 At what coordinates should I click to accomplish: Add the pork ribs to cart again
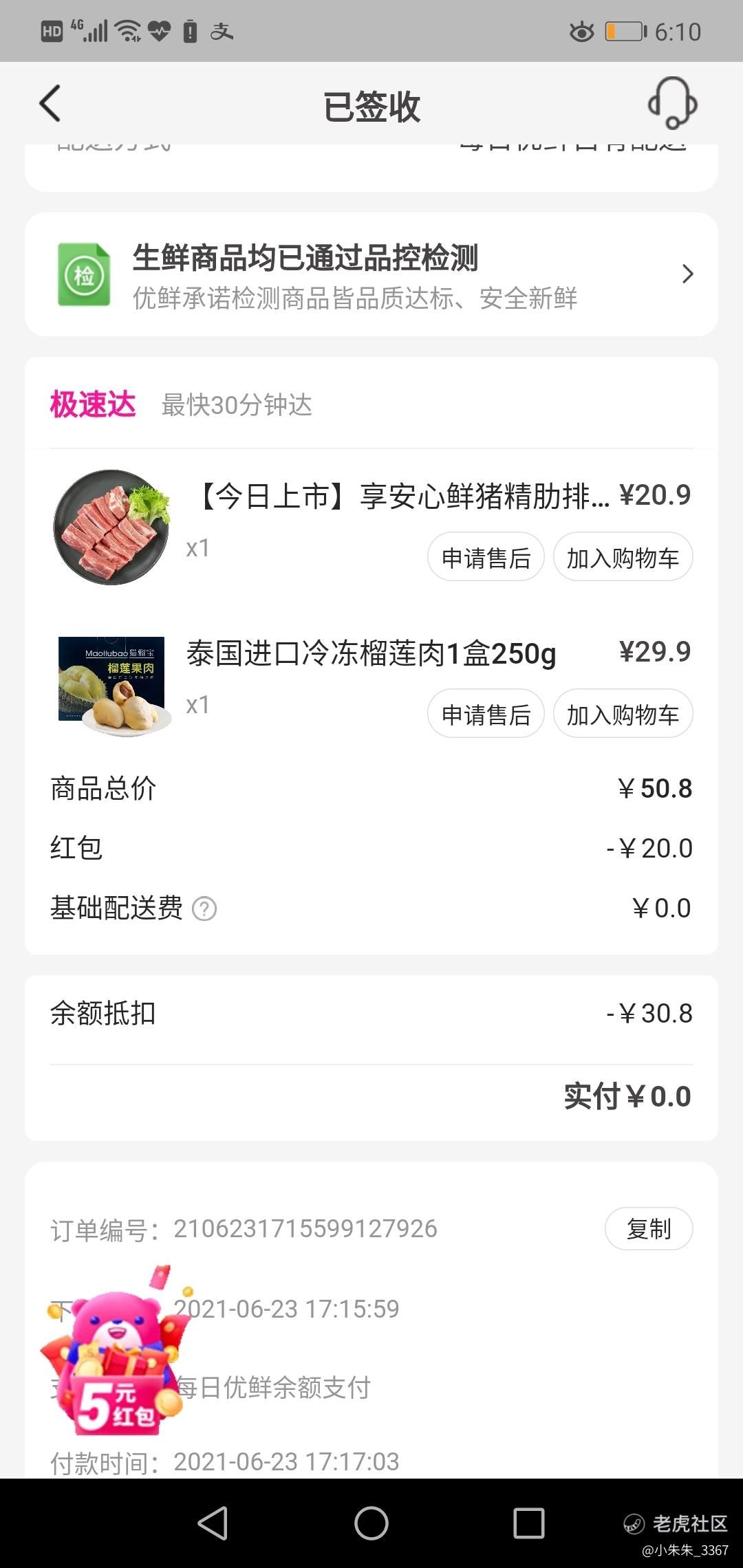[x=623, y=557]
